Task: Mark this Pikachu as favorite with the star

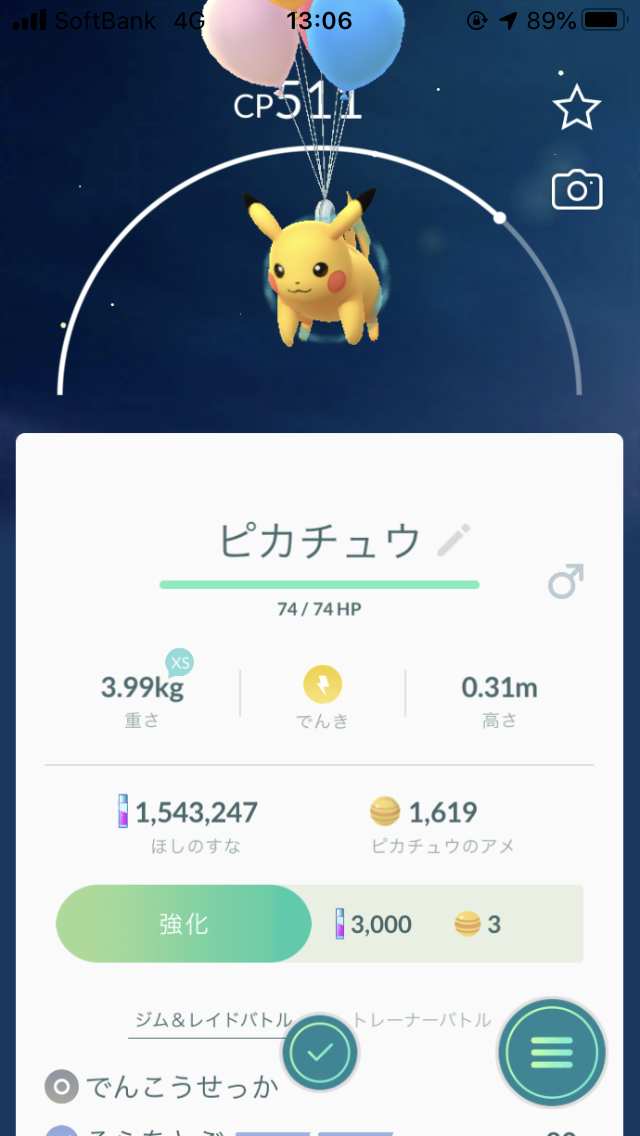Action: point(576,109)
